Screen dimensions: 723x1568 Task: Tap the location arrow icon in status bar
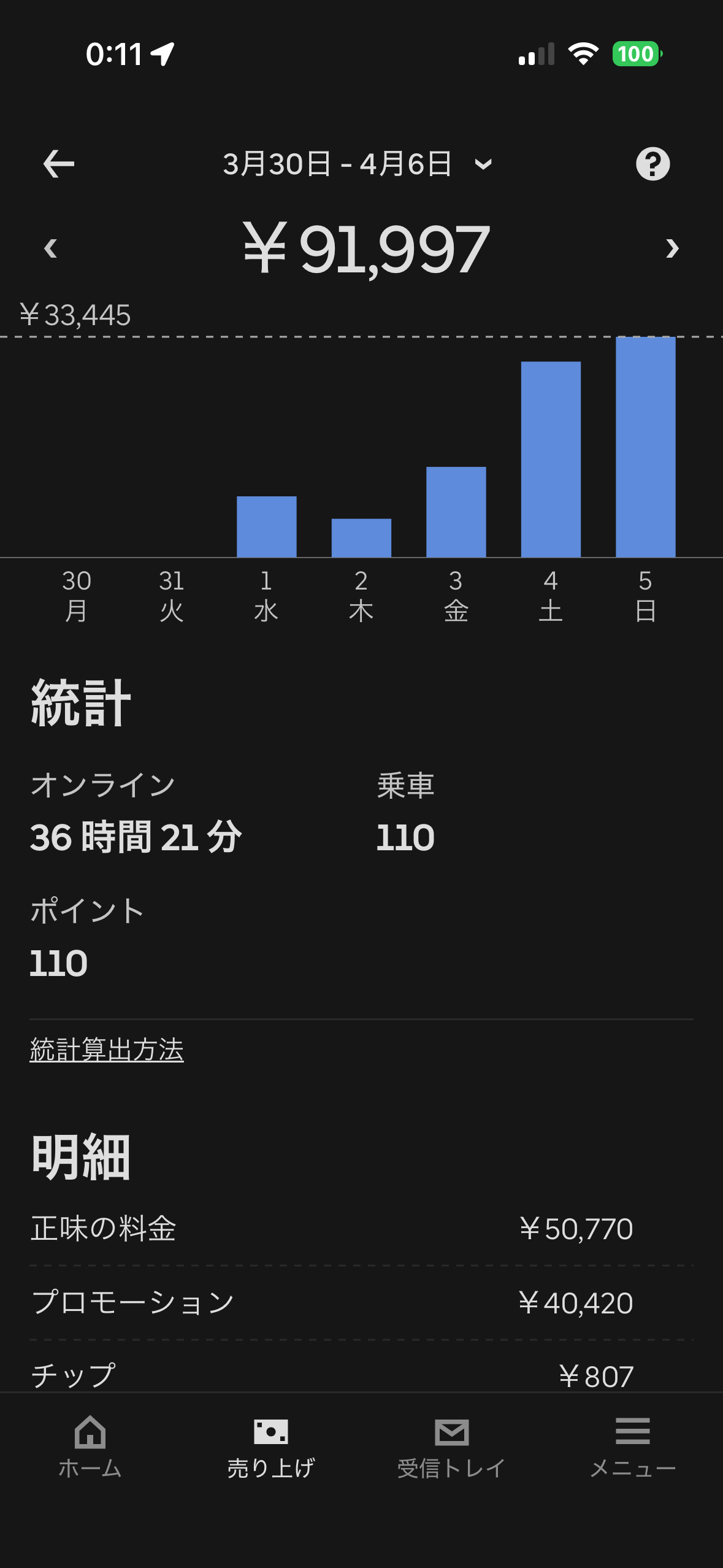click(163, 53)
